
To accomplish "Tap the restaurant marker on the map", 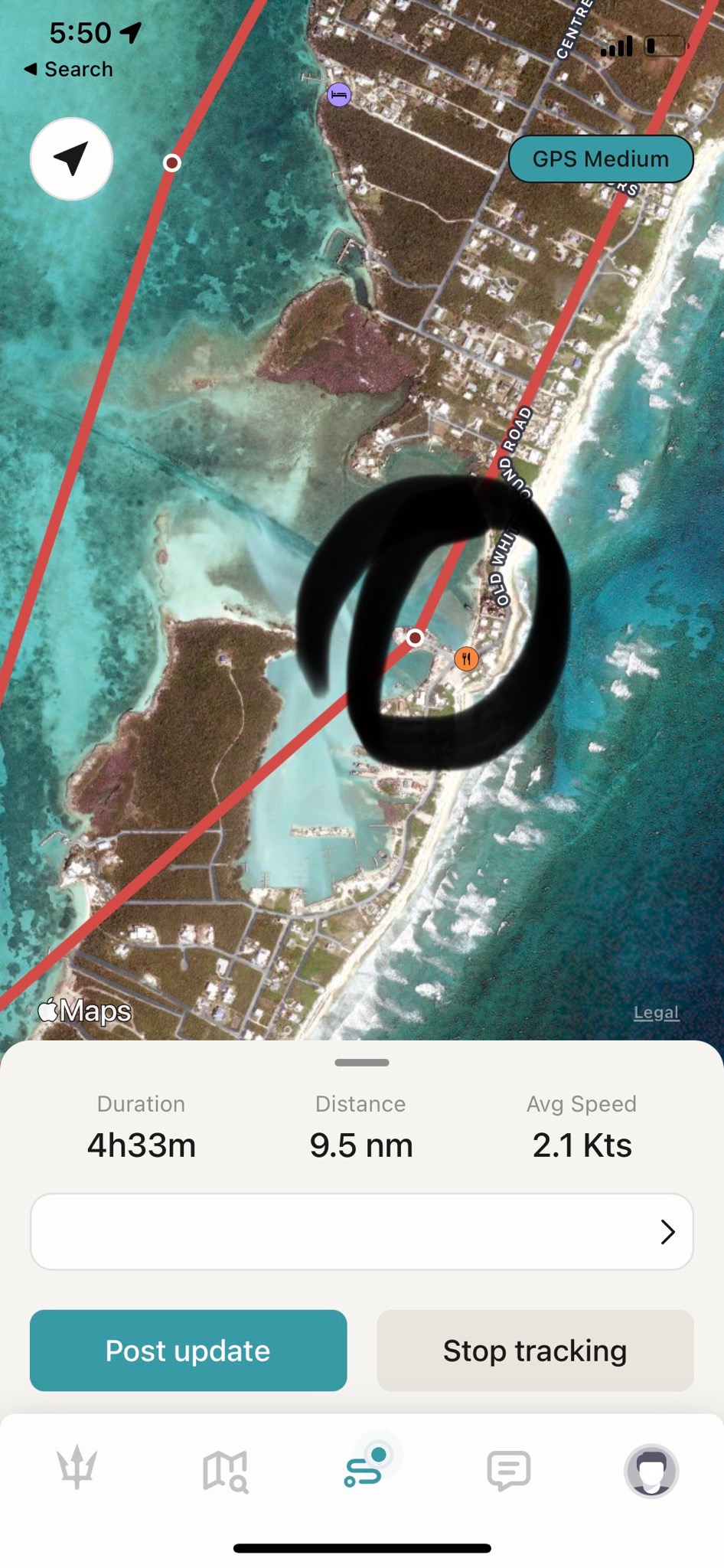I will (466, 658).
